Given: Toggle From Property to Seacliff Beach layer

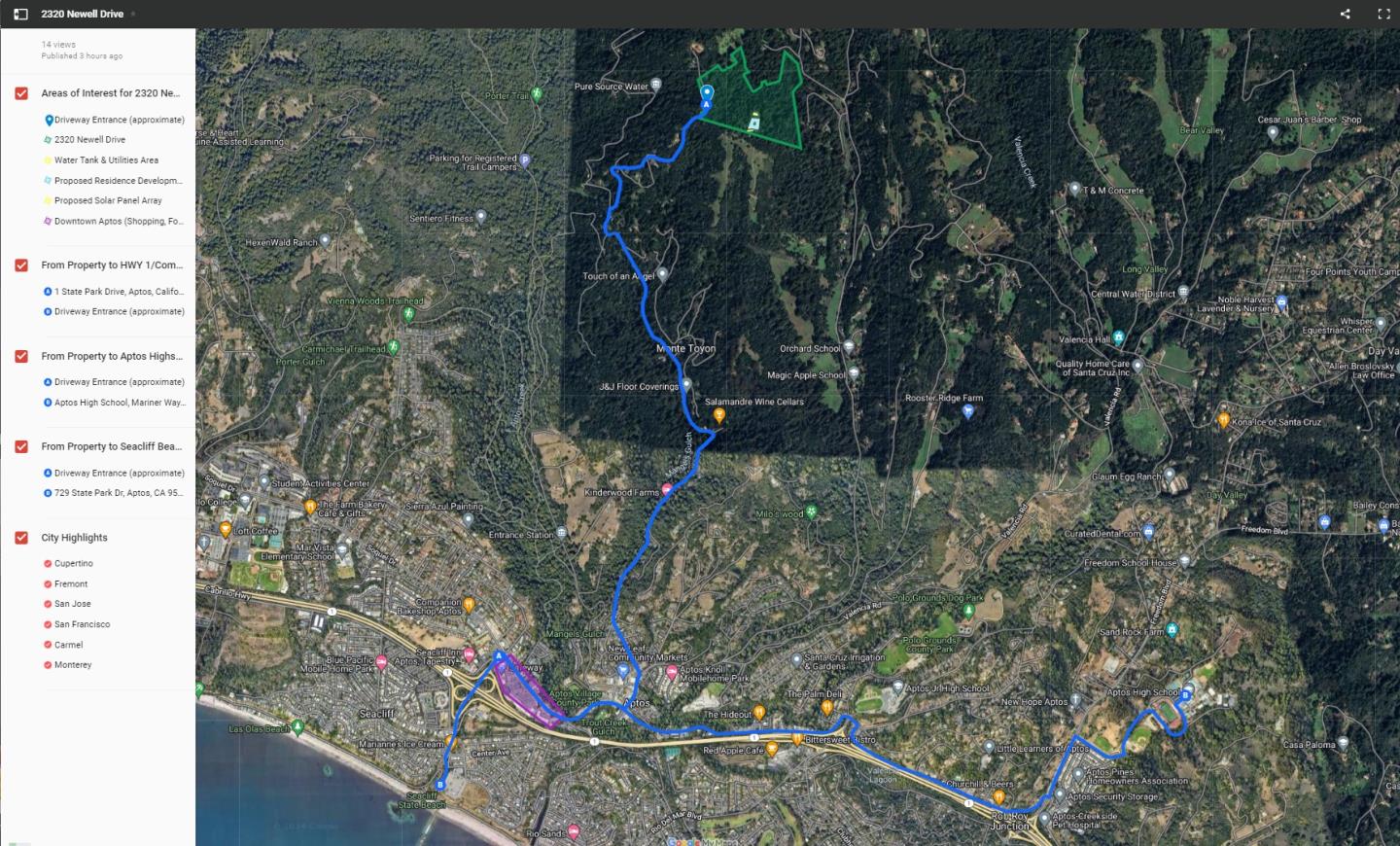Looking at the screenshot, I should coord(21,446).
